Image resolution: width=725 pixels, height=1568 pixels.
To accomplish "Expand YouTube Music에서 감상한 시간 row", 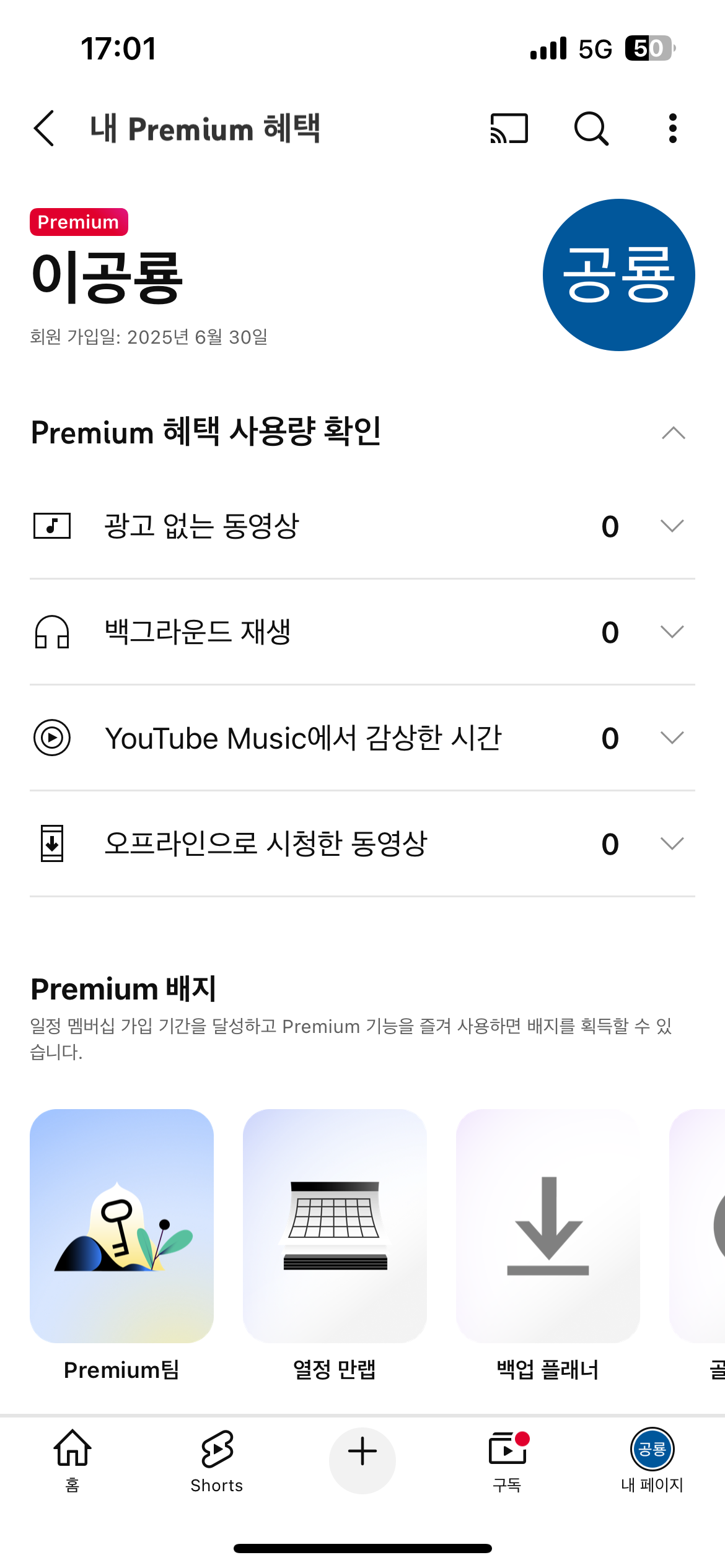I will pos(672,738).
